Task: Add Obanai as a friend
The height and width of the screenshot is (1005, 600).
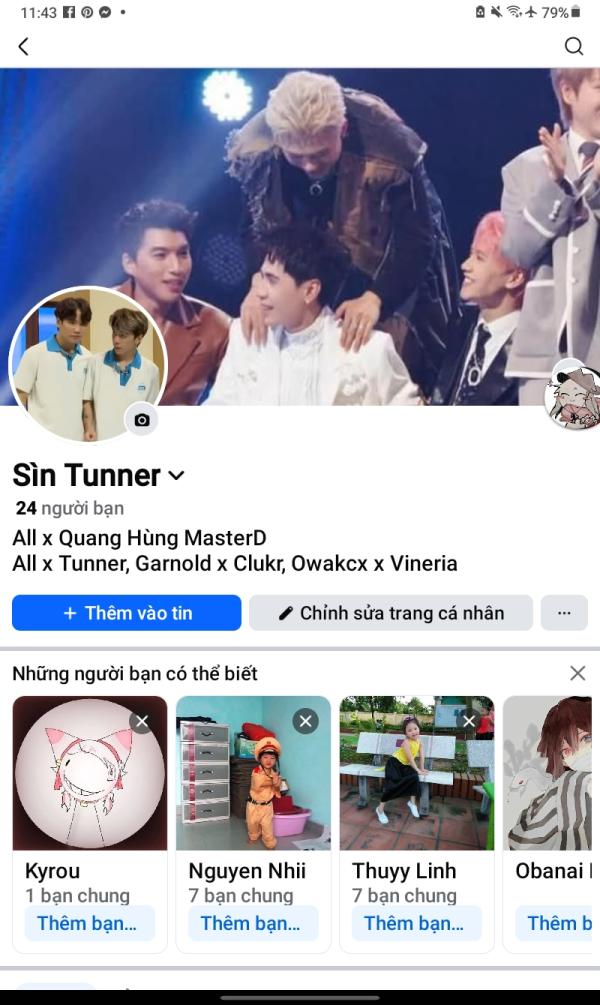Action: pyautogui.click(x=557, y=923)
